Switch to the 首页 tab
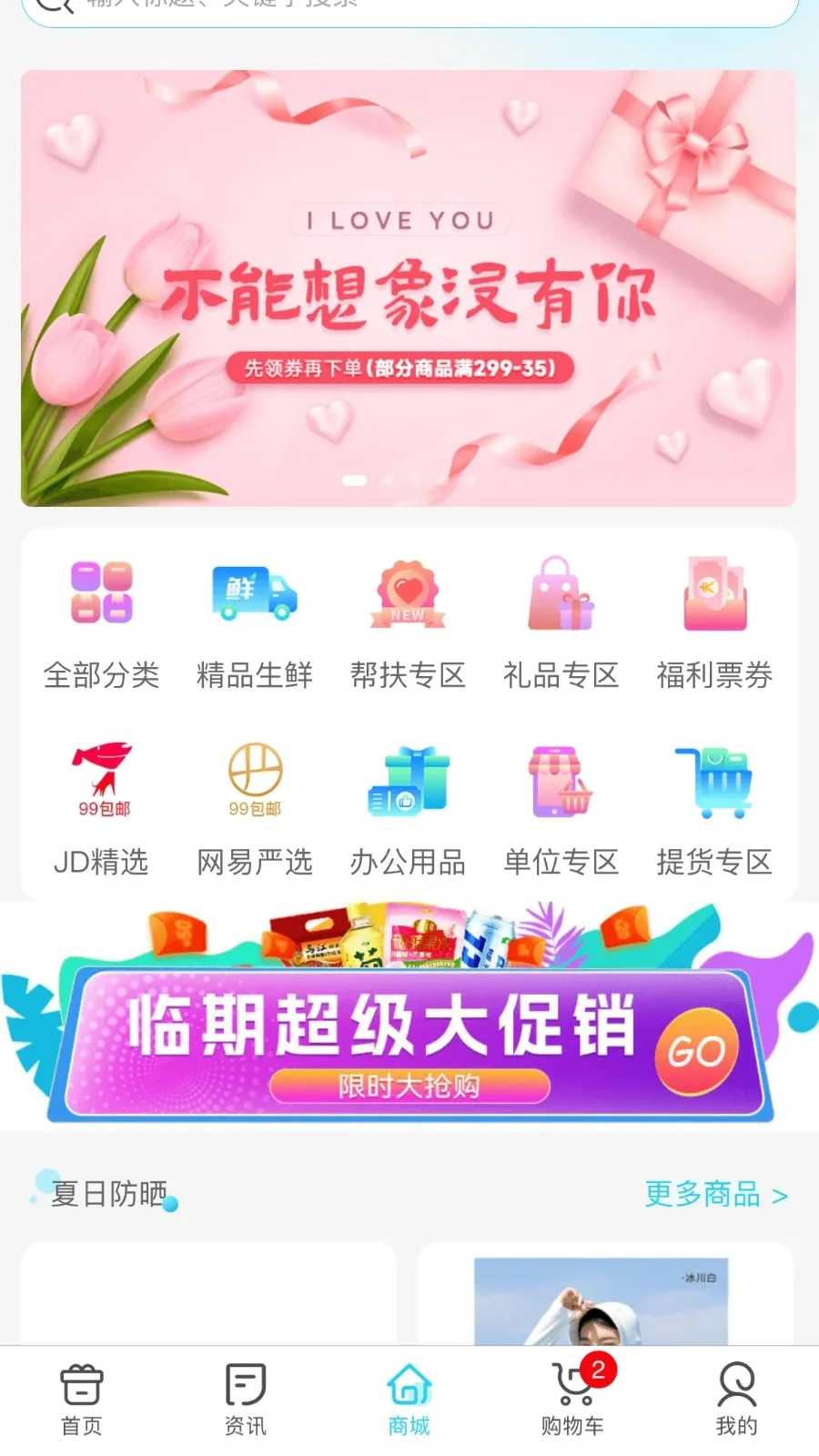The height and width of the screenshot is (1456, 819). coord(82,1400)
